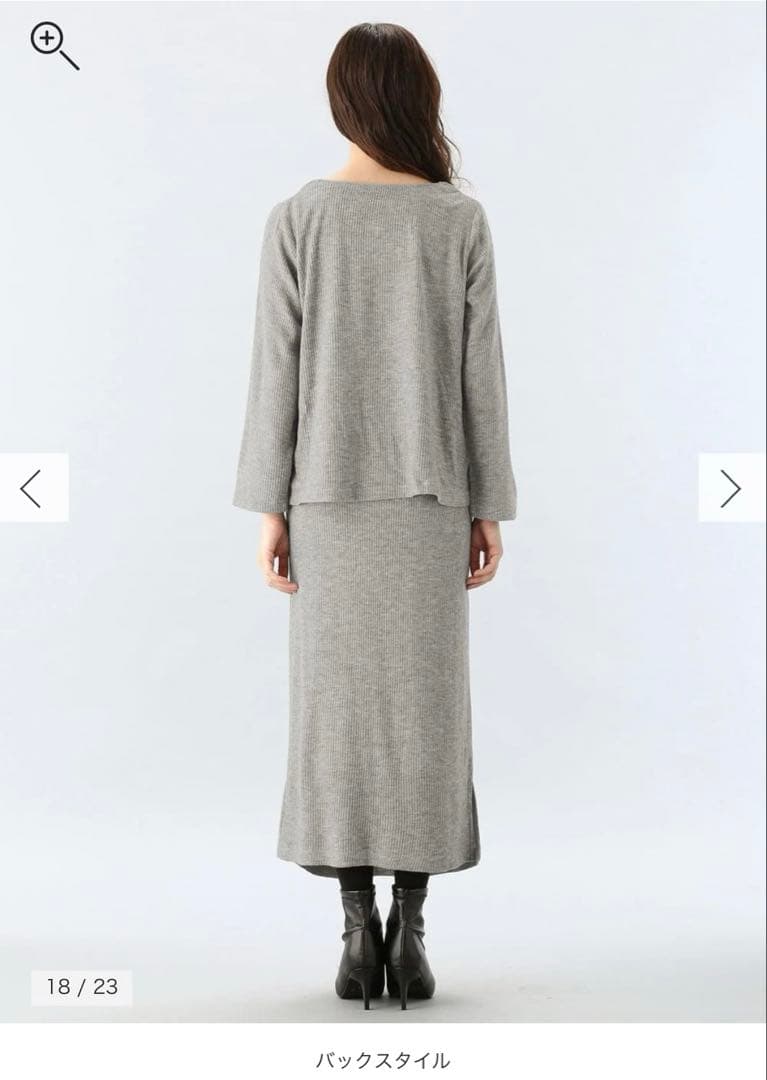Image resolution: width=767 pixels, height=1080 pixels.
Task: Tap the magnifier zoom icon
Action: coord(52,45)
